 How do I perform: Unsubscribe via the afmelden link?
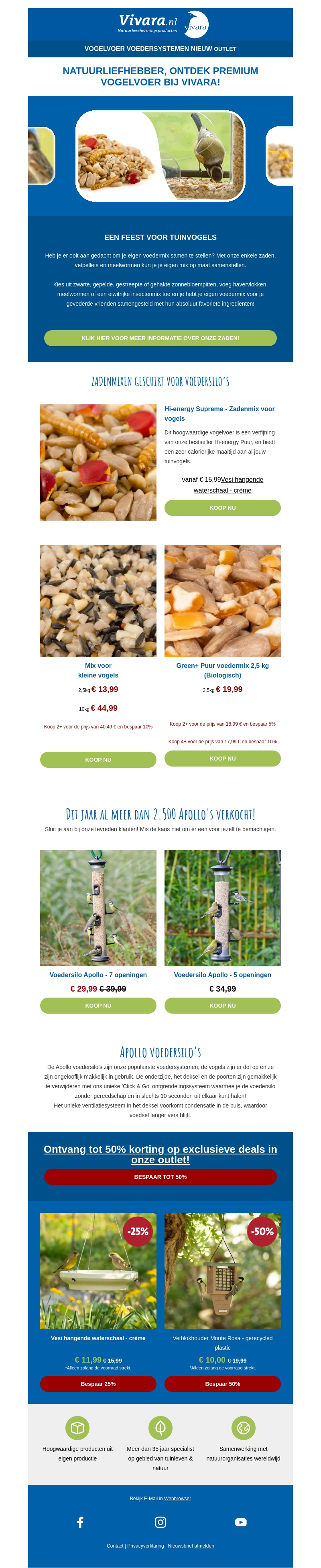[204, 1546]
